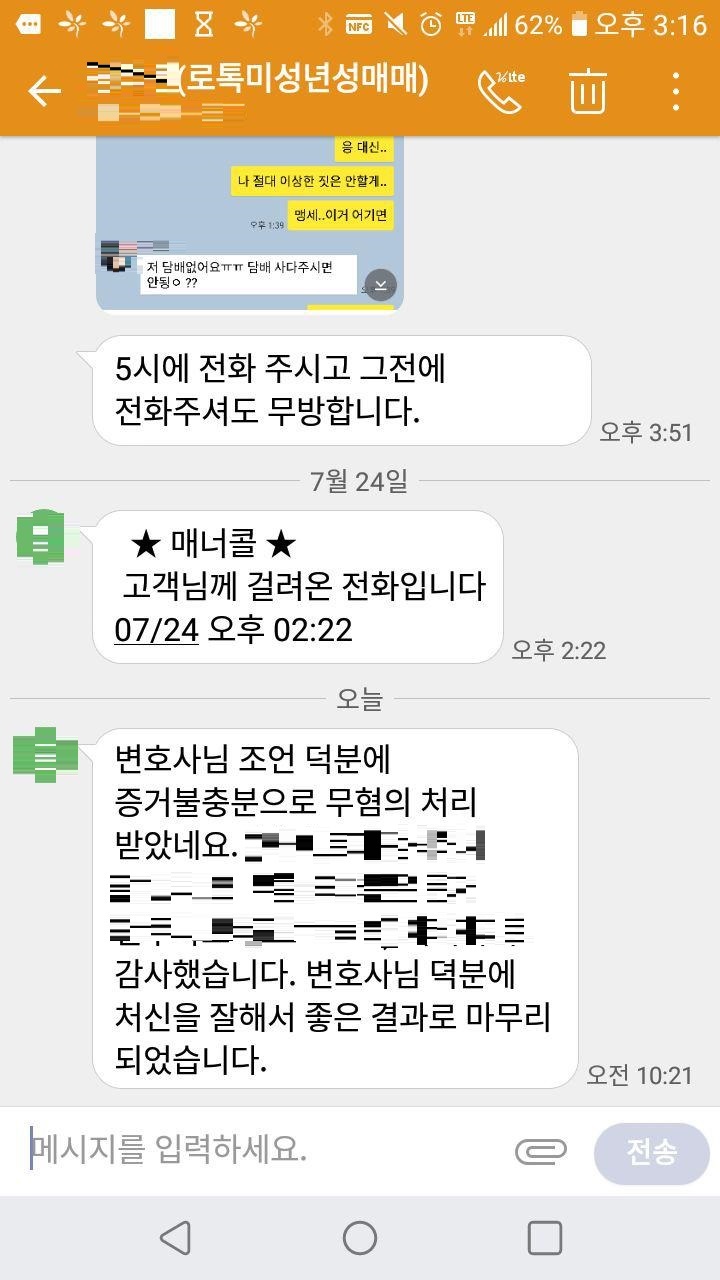Viewport: 720px width, 1280px height.
Task: Tap the system home button
Action: click(360, 1238)
